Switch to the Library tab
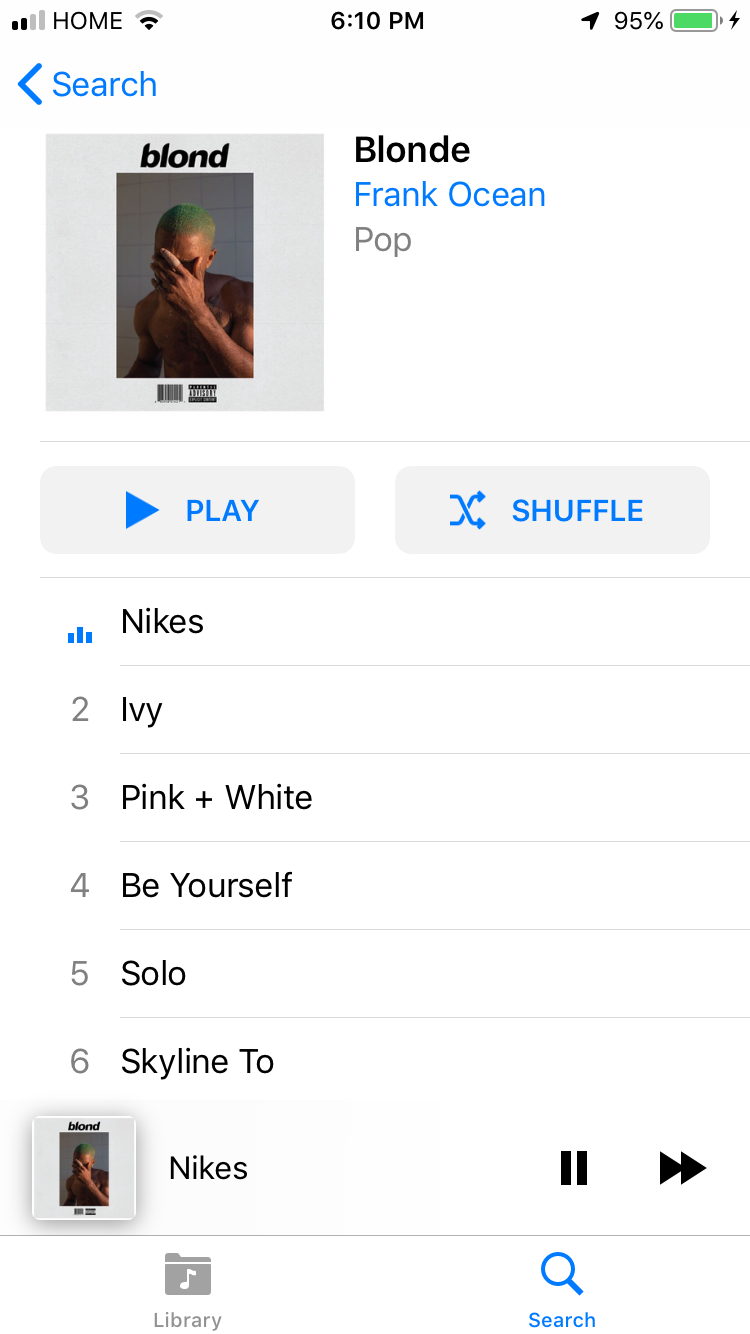Screen dimensions: 750x1334 coord(187,1291)
